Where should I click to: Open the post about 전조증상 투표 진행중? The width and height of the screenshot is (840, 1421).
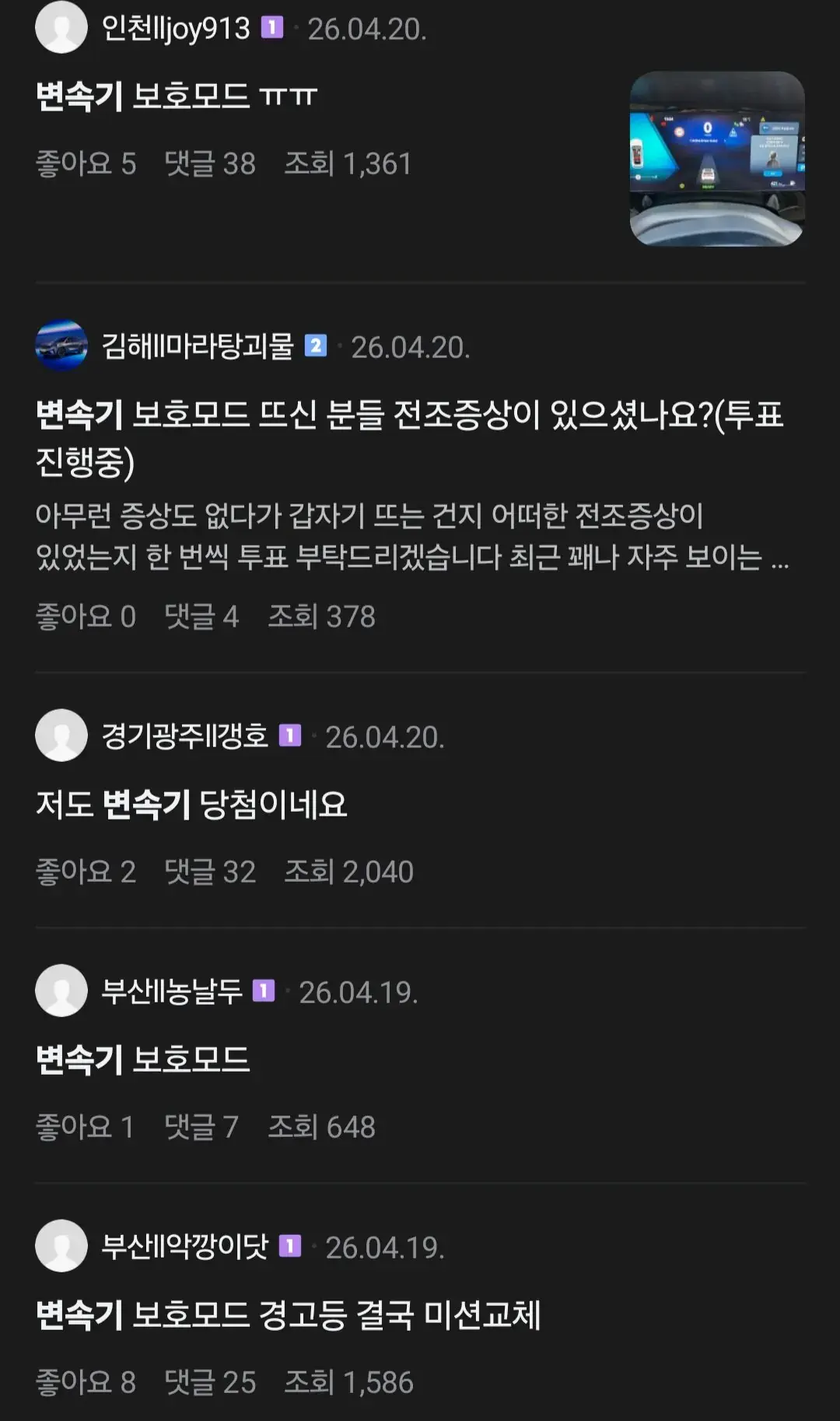click(410, 437)
